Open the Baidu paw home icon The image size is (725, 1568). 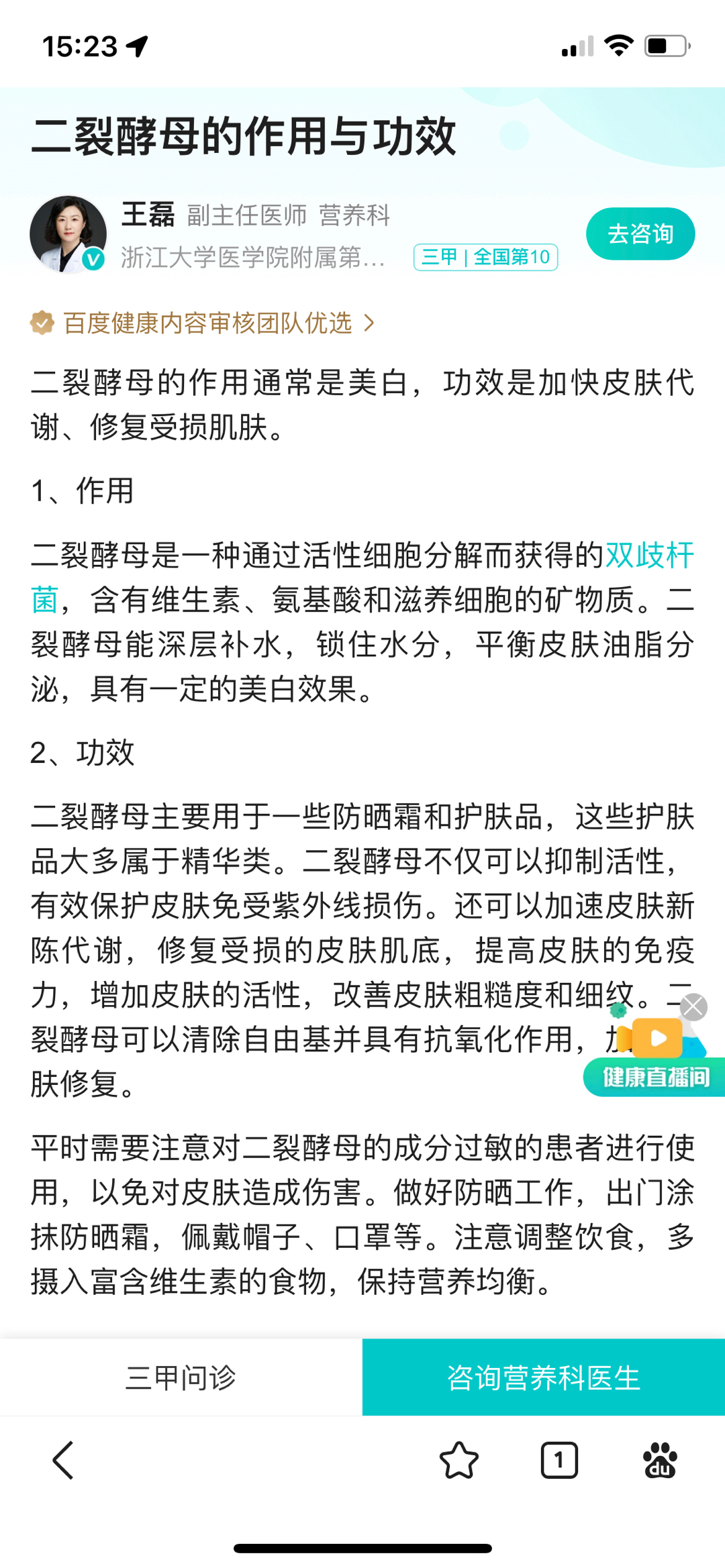pyautogui.click(x=660, y=1460)
